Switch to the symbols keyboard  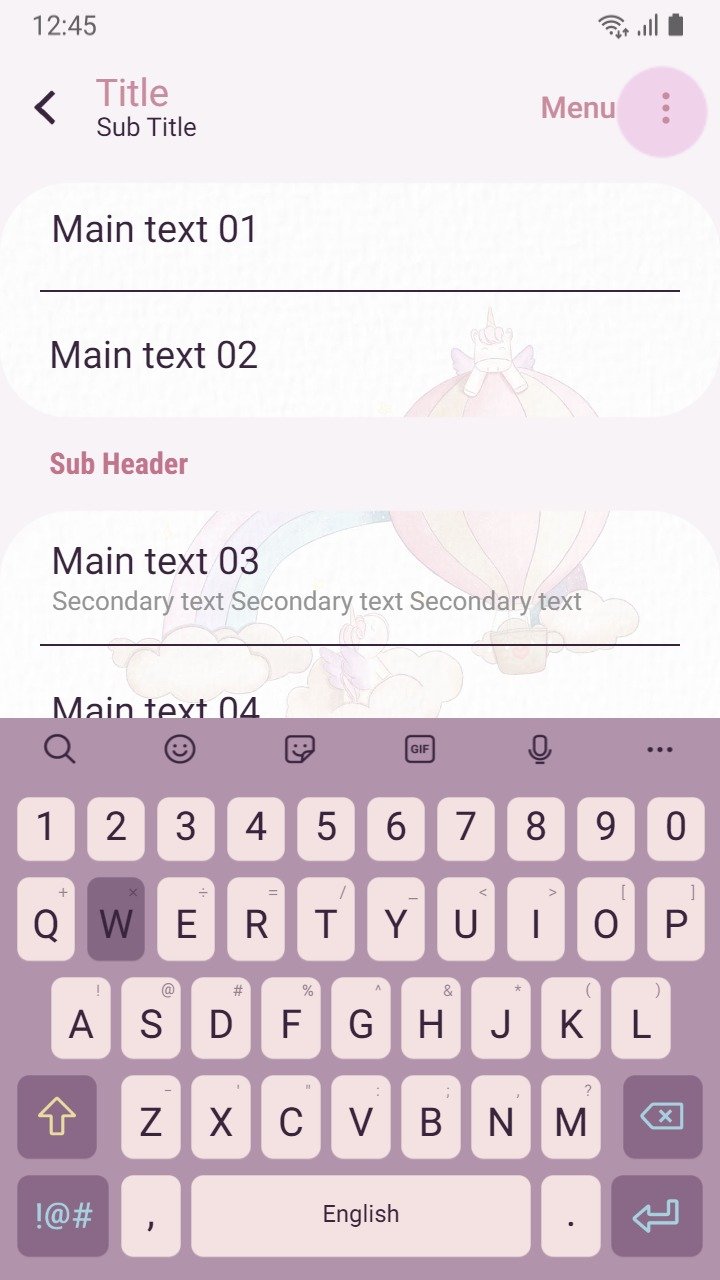(x=63, y=1216)
